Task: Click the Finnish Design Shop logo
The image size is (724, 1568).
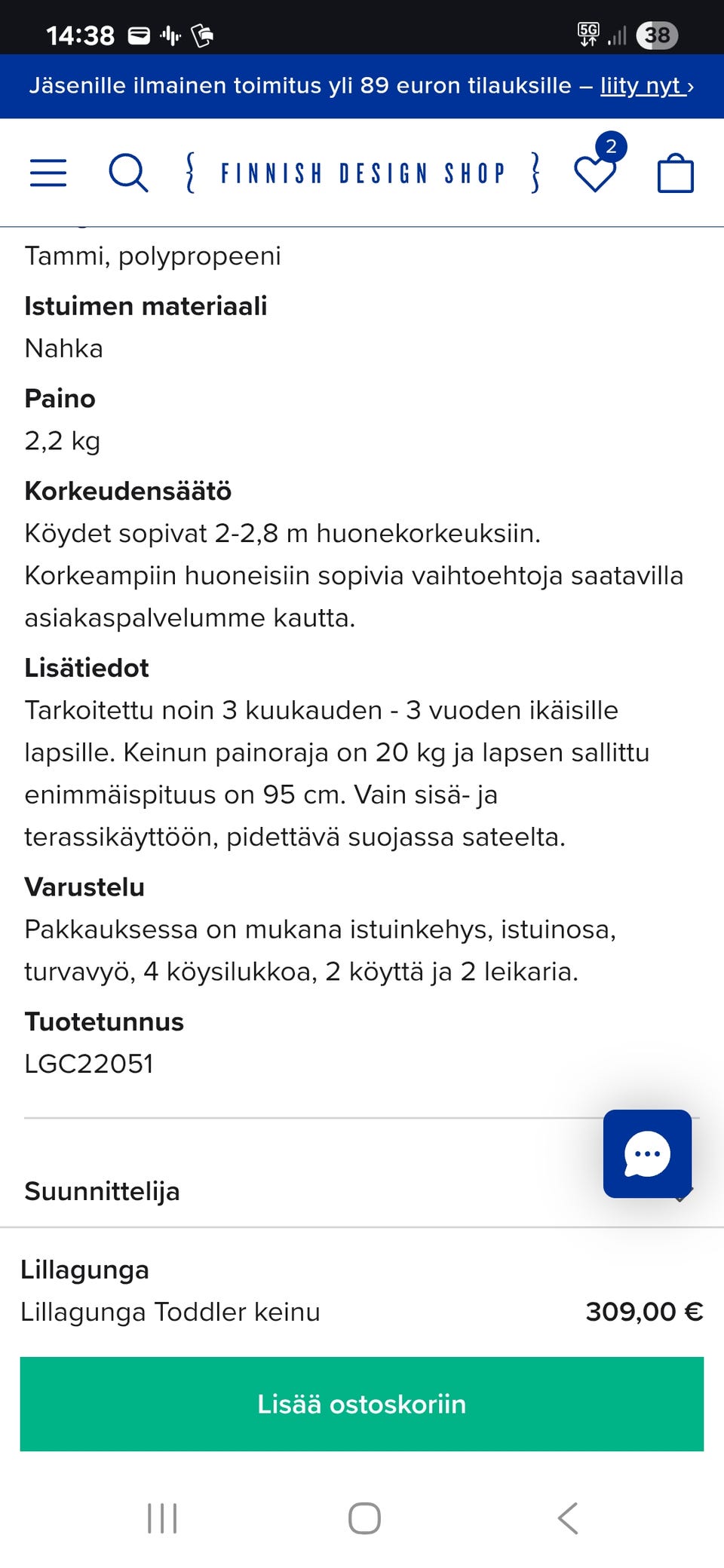Action: click(x=360, y=172)
